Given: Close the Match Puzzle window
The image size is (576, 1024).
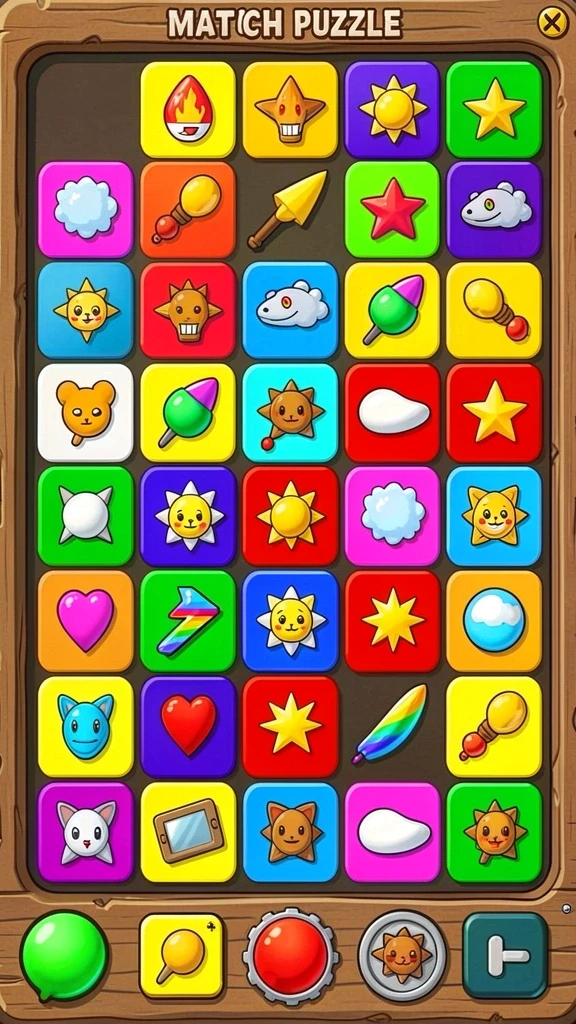Looking at the screenshot, I should (552, 24).
